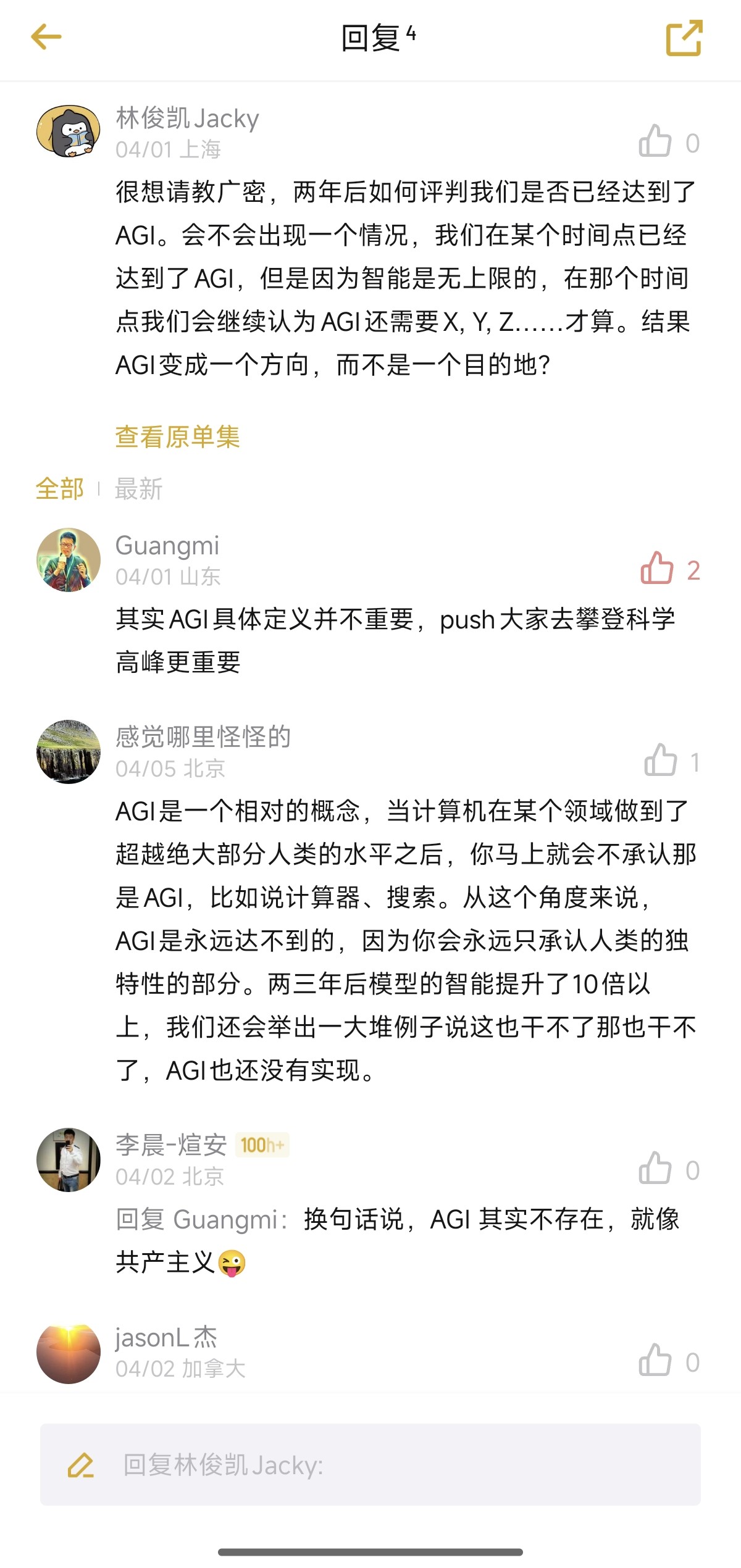View 李晨-煊安's profile avatar
Viewport: 741px width, 1568px height.
[68, 1159]
